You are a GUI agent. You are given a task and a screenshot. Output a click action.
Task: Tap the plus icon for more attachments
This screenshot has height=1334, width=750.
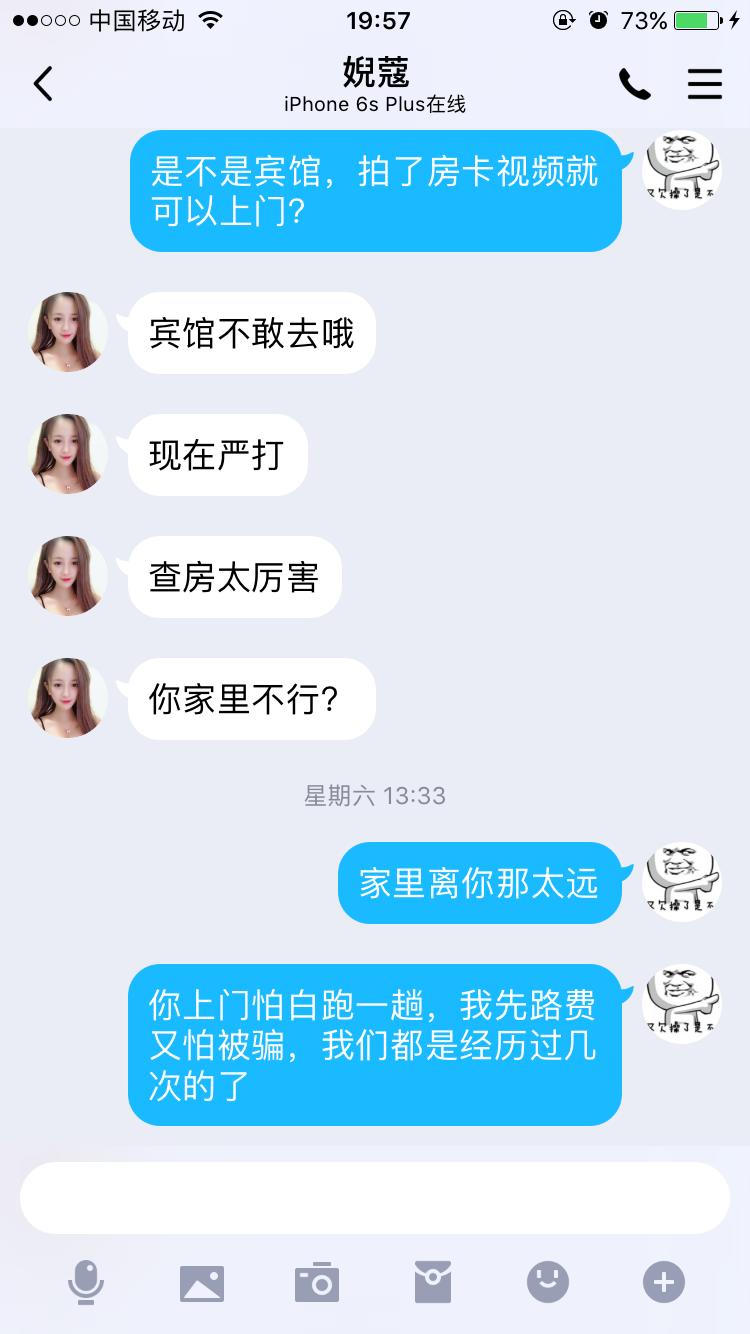[662, 1281]
